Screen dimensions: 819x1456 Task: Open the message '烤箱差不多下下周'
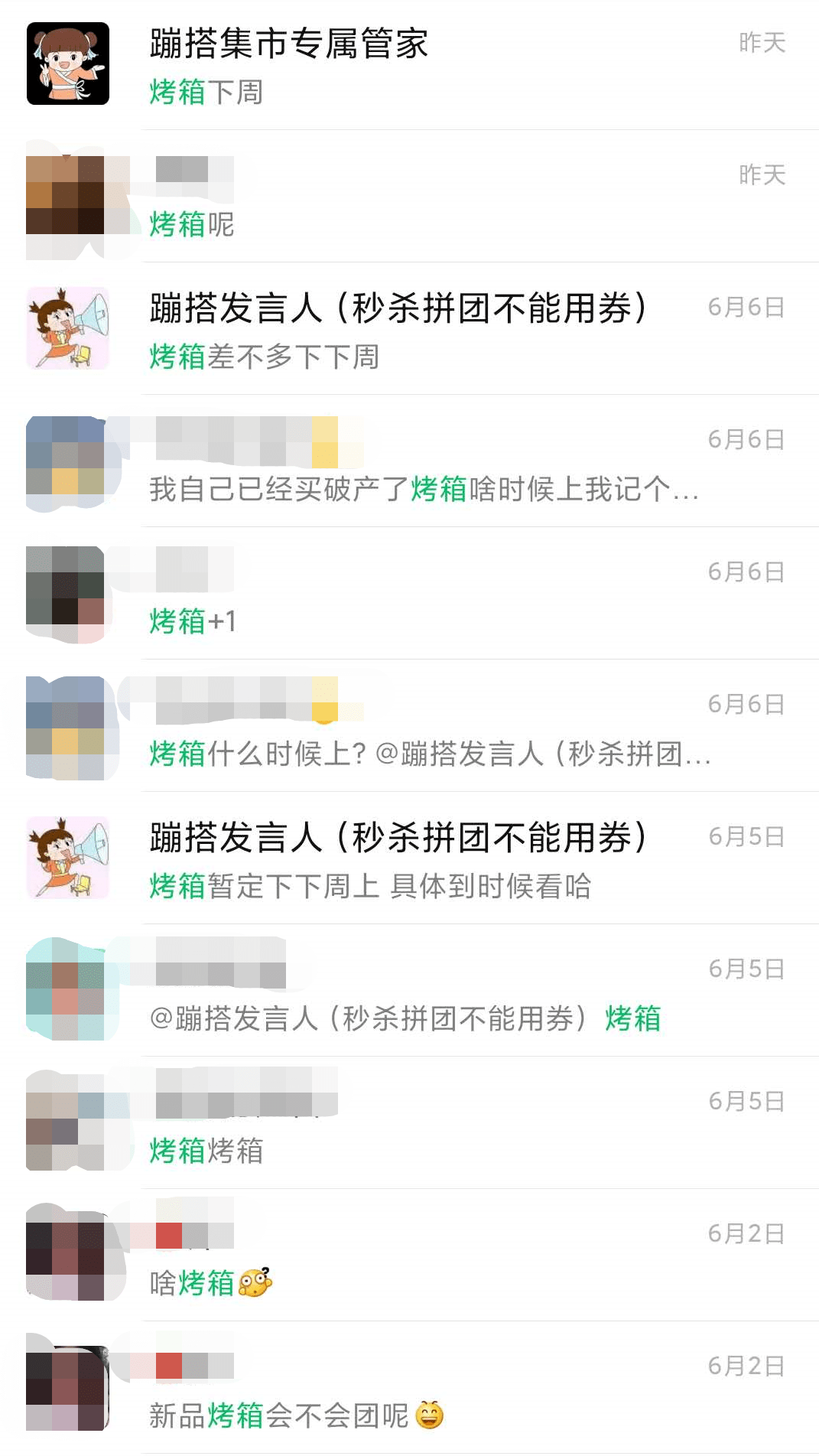[x=409, y=331]
